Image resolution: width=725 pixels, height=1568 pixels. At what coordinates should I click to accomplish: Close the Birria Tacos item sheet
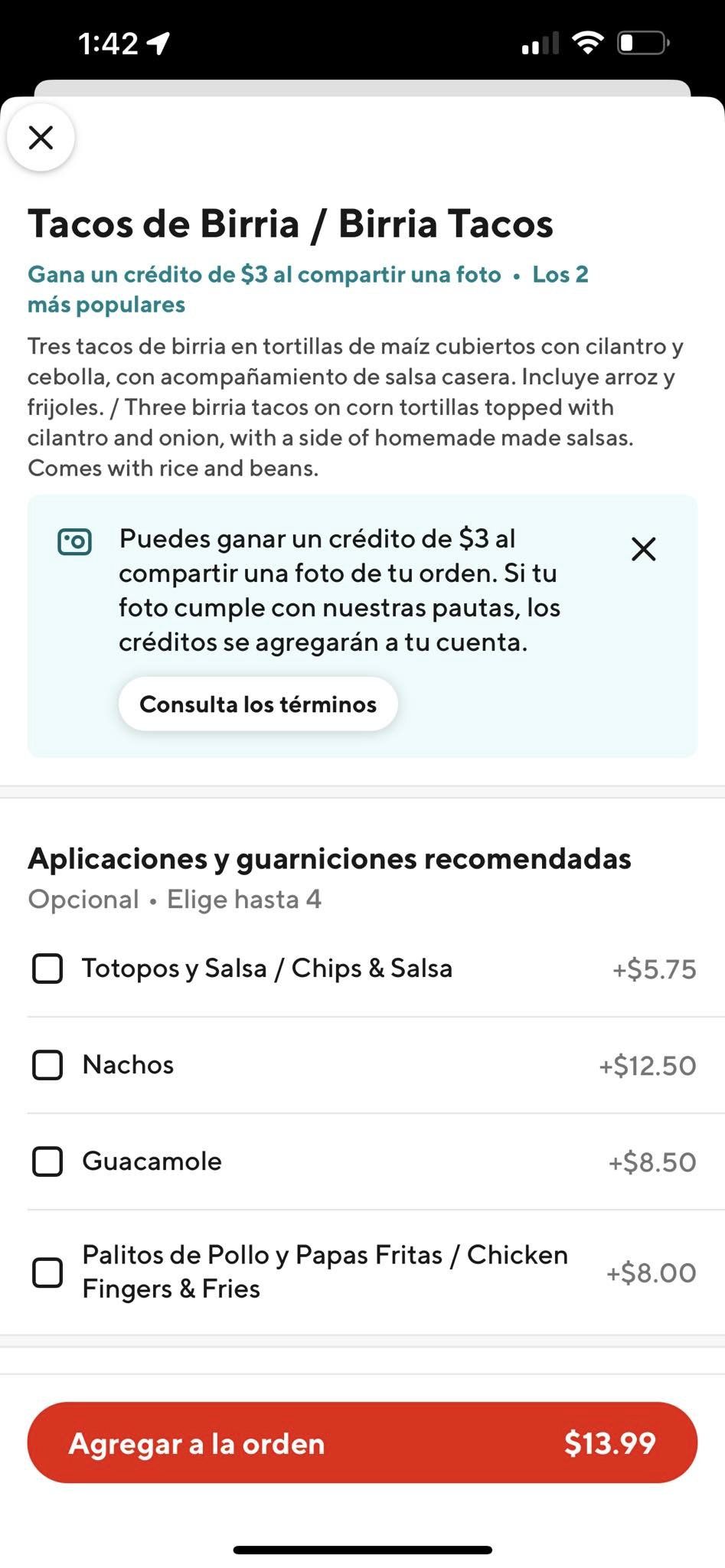pyautogui.click(x=41, y=138)
